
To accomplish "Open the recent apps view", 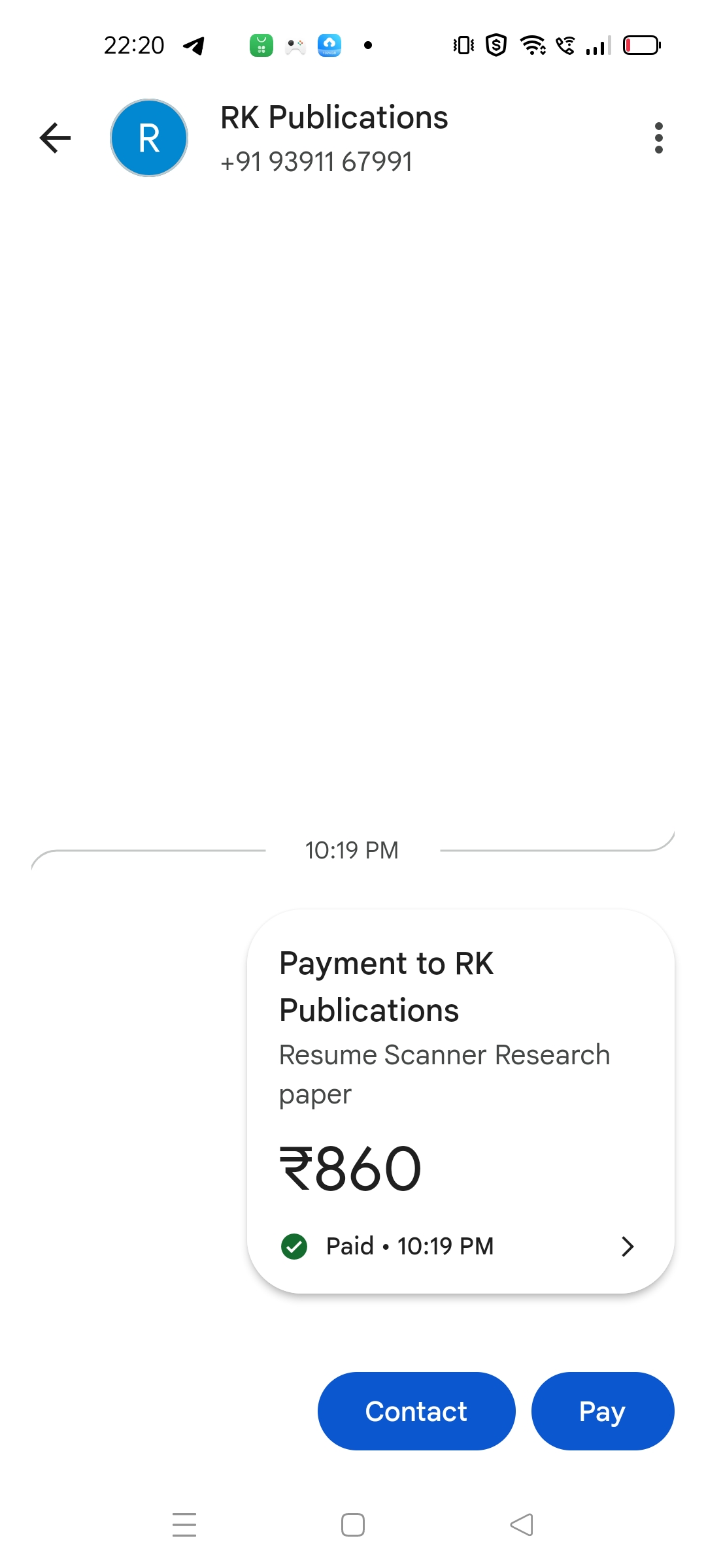I will click(184, 1525).
